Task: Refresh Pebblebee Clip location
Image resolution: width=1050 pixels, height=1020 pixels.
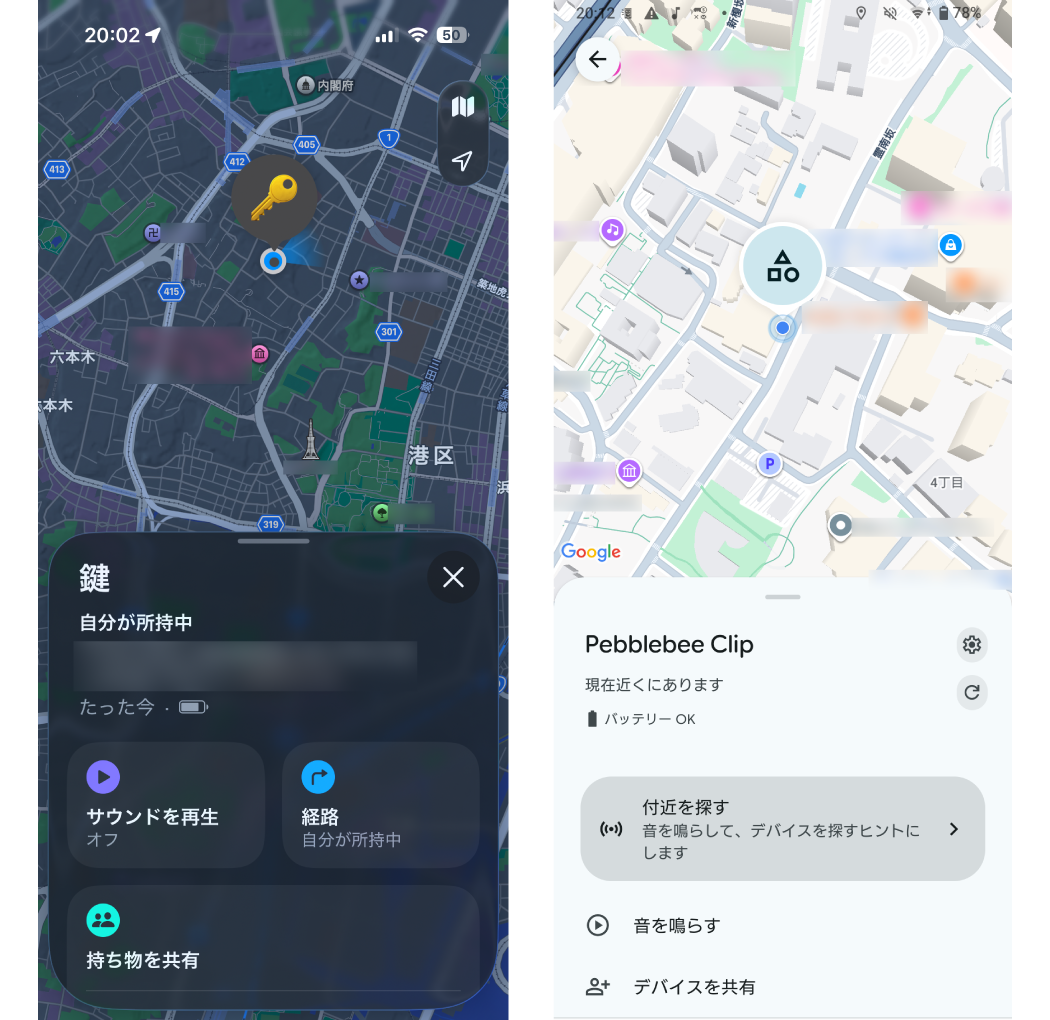Action: point(971,692)
